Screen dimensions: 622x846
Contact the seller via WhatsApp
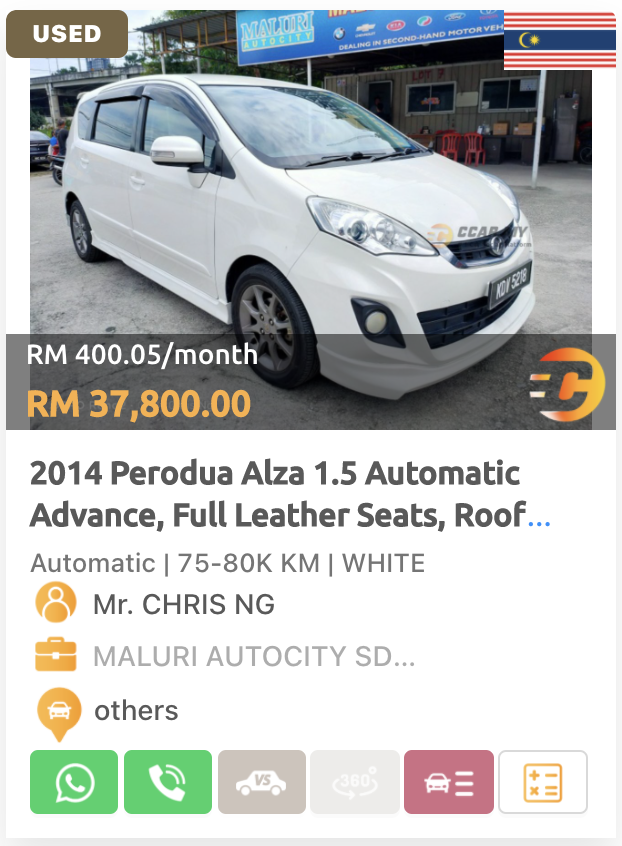coord(74,782)
